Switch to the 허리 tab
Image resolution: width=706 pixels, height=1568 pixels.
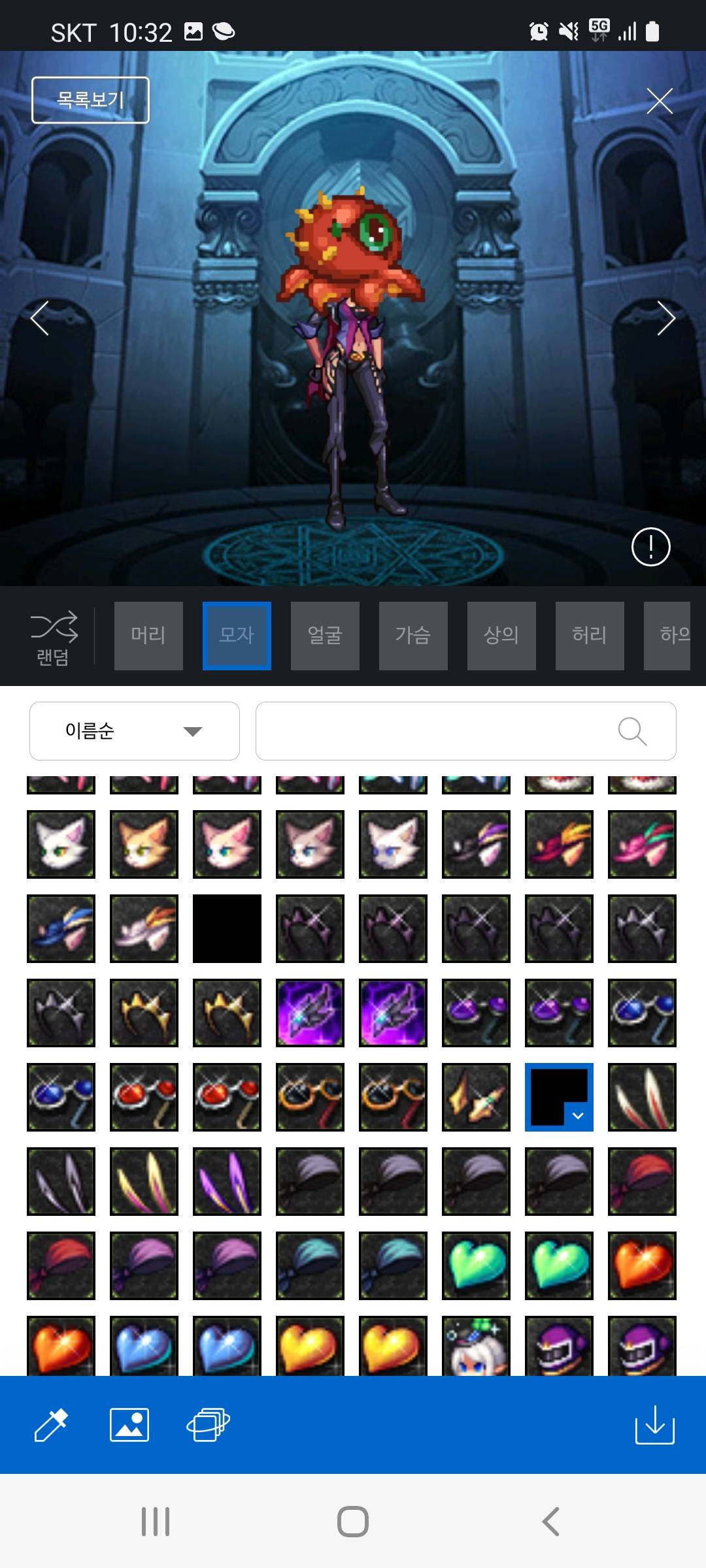click(590, 636)
